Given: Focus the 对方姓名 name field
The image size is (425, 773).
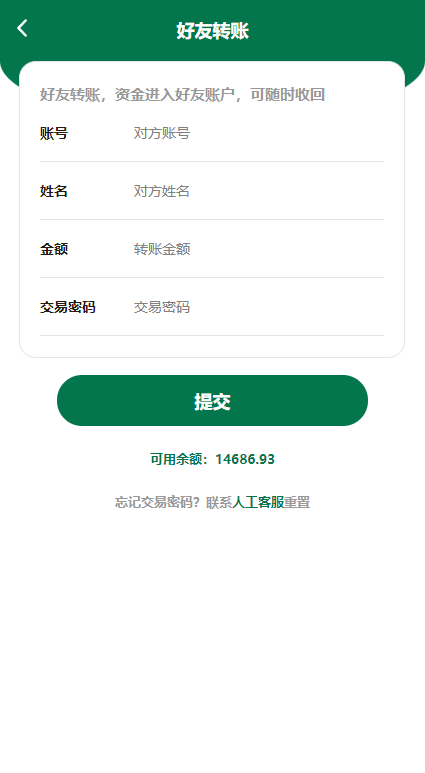Looking at the screenshot, I should pyautogui.click(x=258, y=191).
